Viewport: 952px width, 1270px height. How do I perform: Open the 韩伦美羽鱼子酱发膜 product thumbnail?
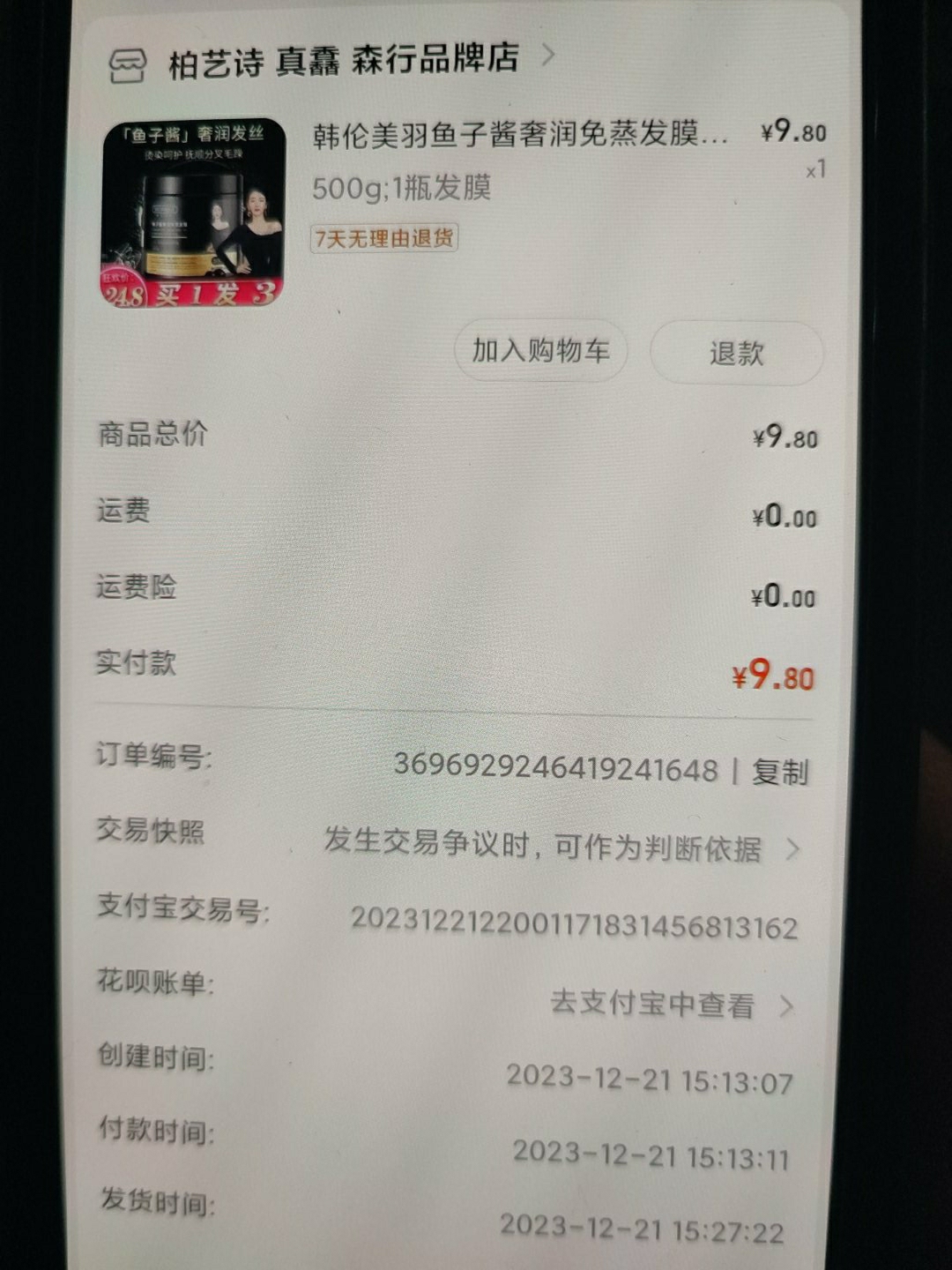point(194,213)
